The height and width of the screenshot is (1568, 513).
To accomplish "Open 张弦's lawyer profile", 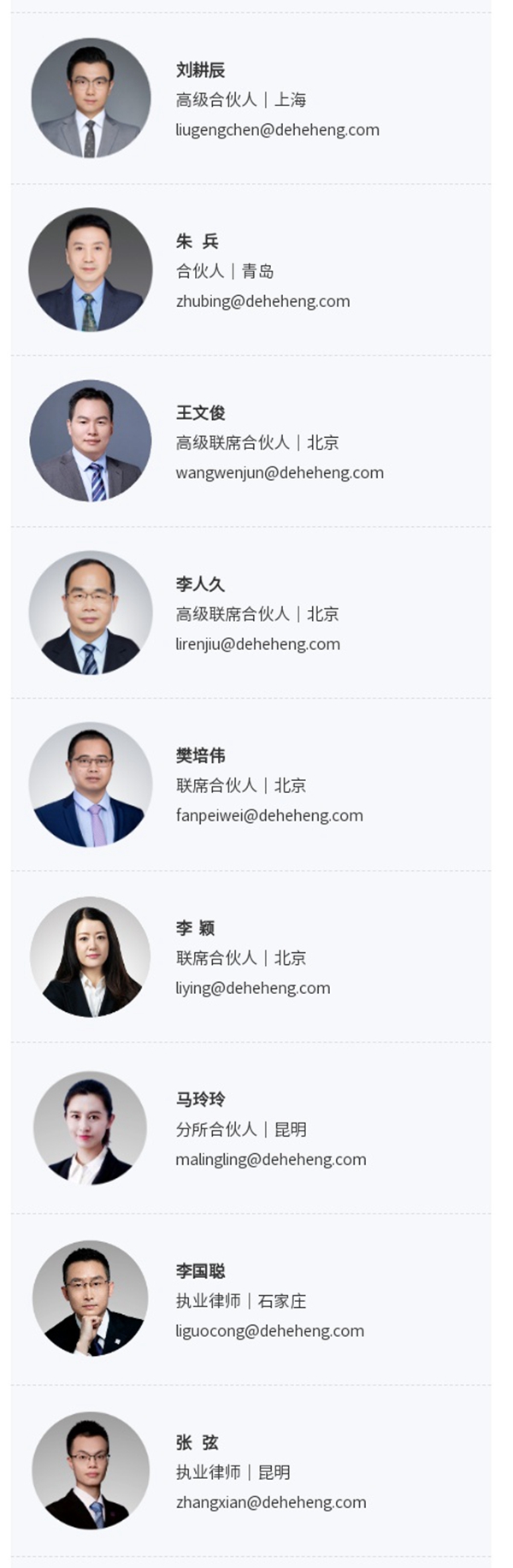I will click(198, 1442).
